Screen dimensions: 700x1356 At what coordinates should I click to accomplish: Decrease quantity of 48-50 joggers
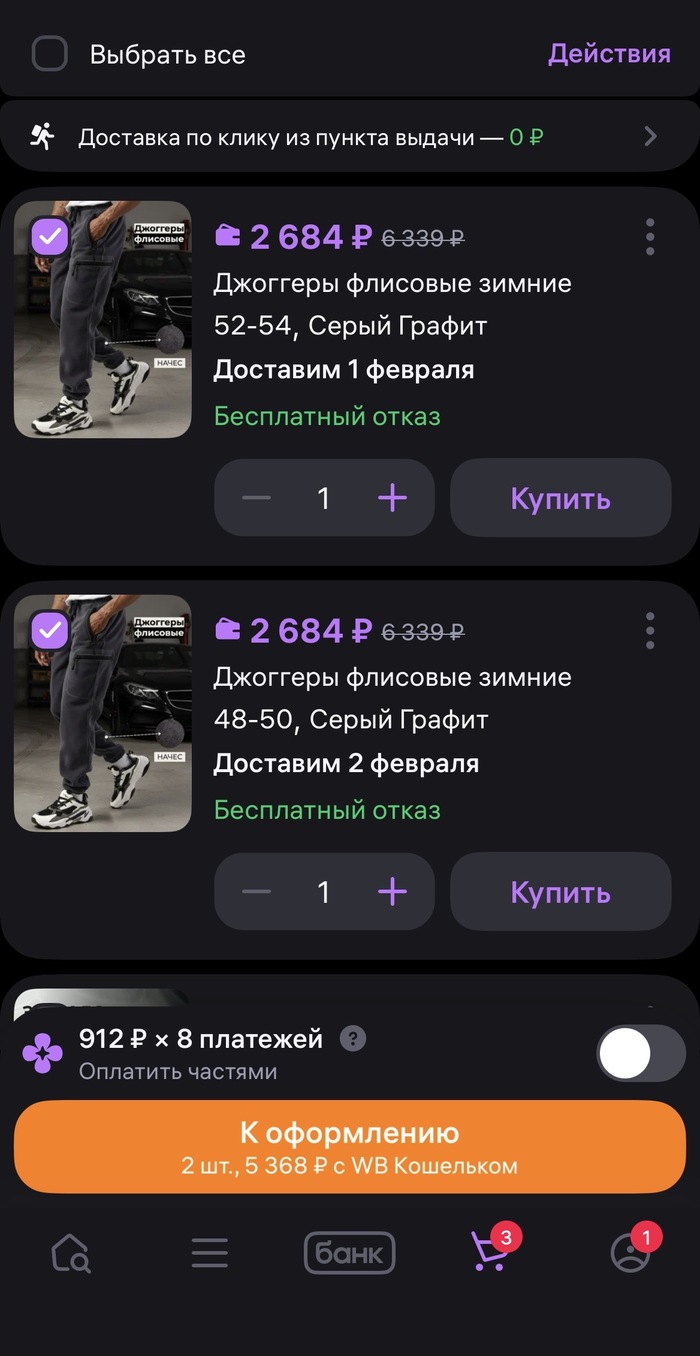[257, 892]
